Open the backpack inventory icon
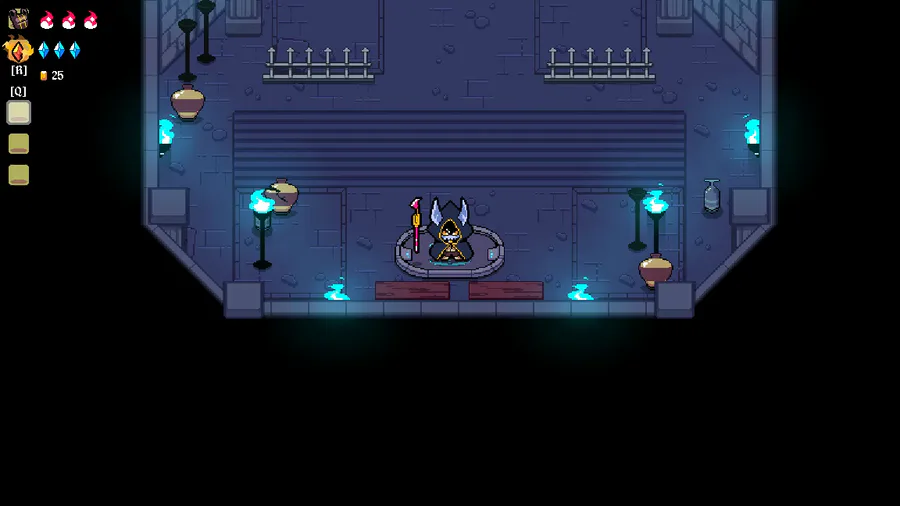 pos(18,19)
